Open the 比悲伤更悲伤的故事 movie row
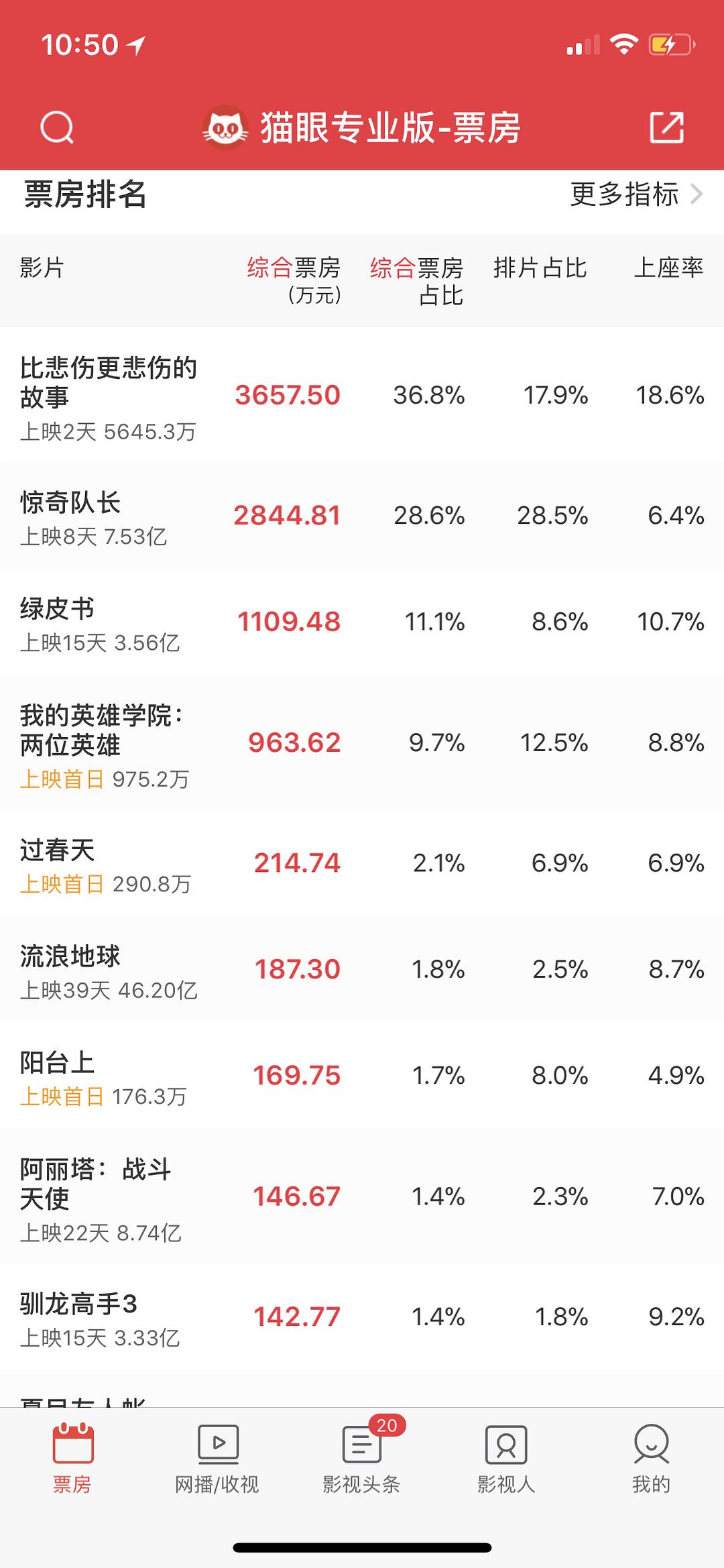724x1568 pixels. pyautogui.click(x=362, y=395)
